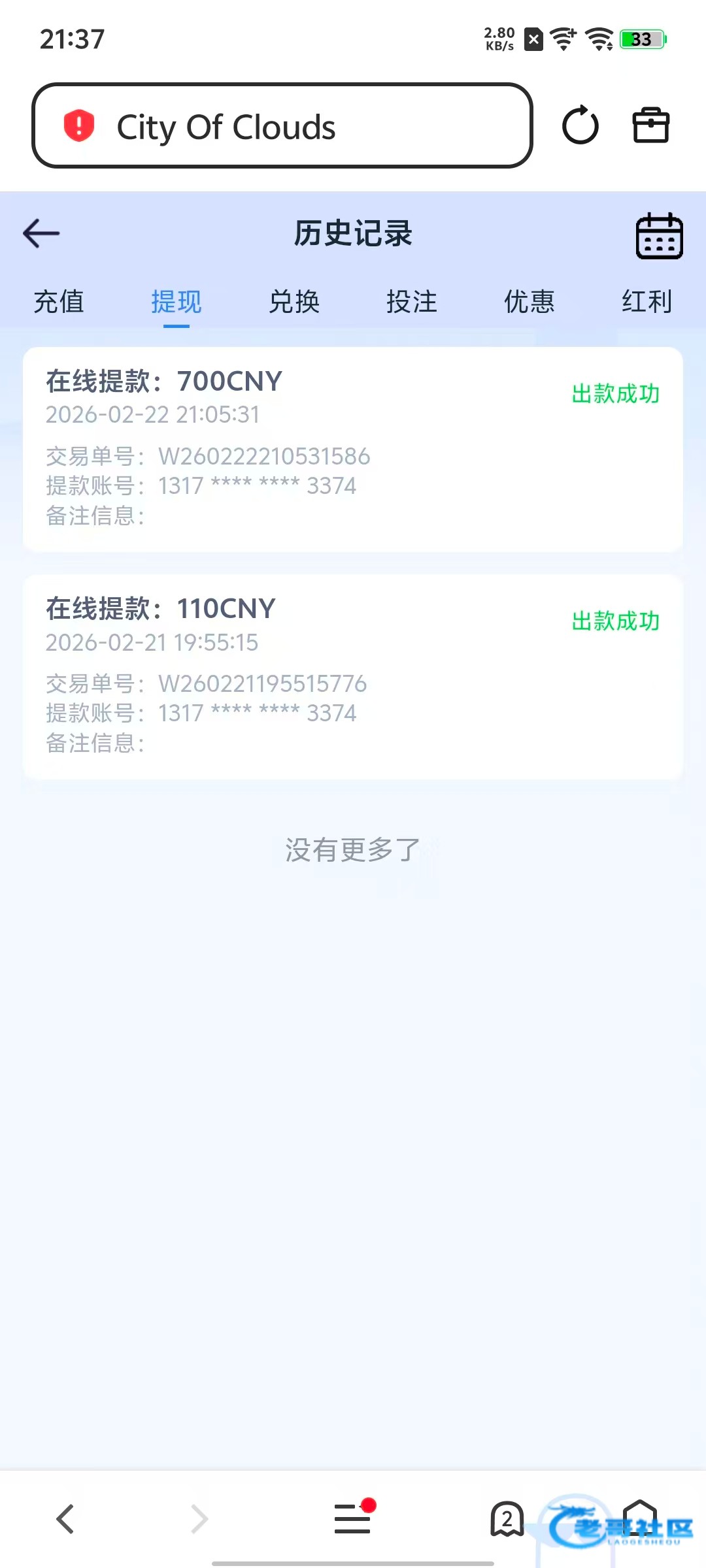Open the browser menu at the bottom
Screen dimensions: 706x1568
pos(354,1517)
